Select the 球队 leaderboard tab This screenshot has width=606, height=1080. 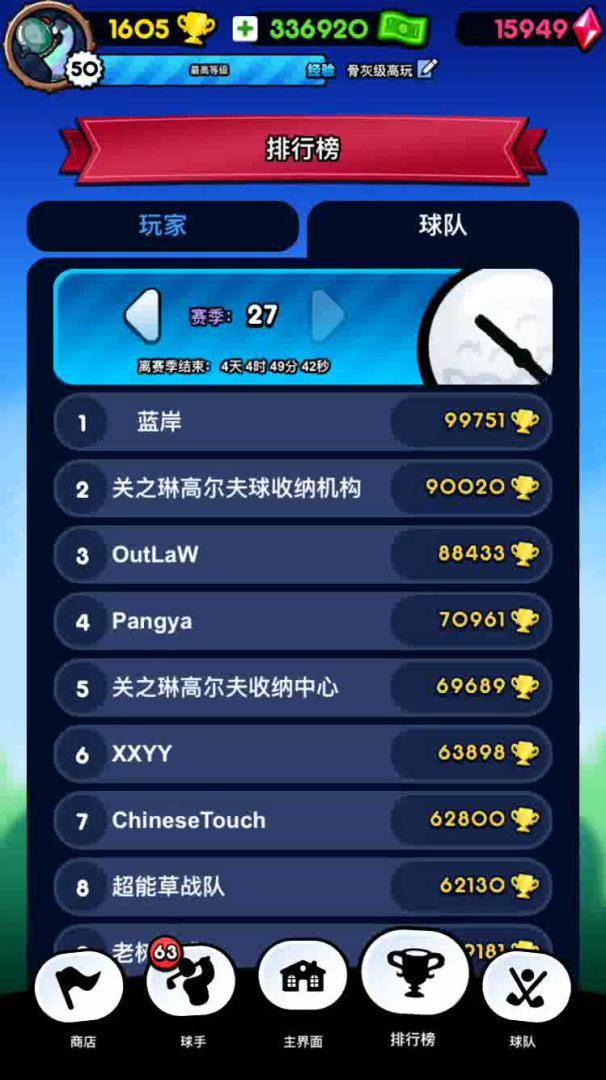[442, 226]
